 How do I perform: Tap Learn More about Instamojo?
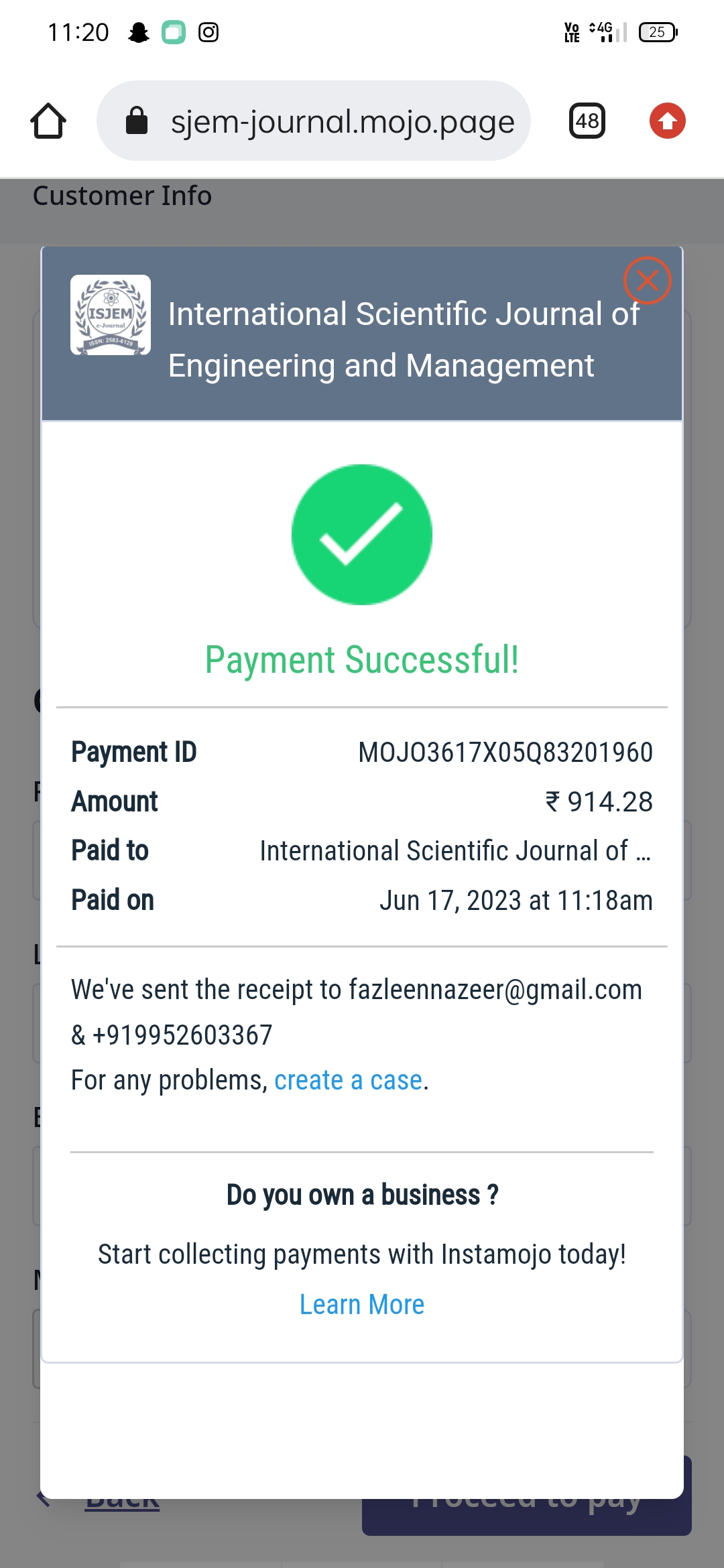[362, 1305]
